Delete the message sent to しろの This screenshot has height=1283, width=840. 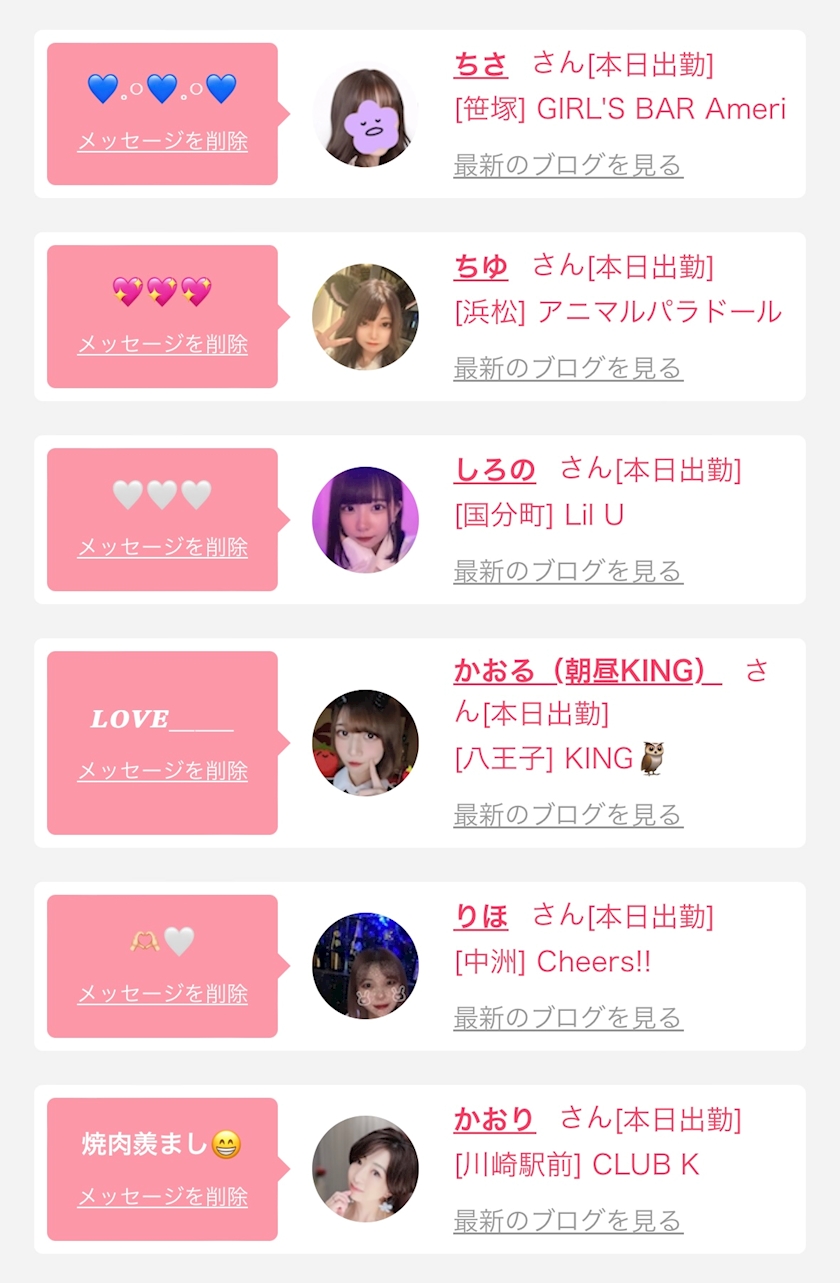click(162, 547)
